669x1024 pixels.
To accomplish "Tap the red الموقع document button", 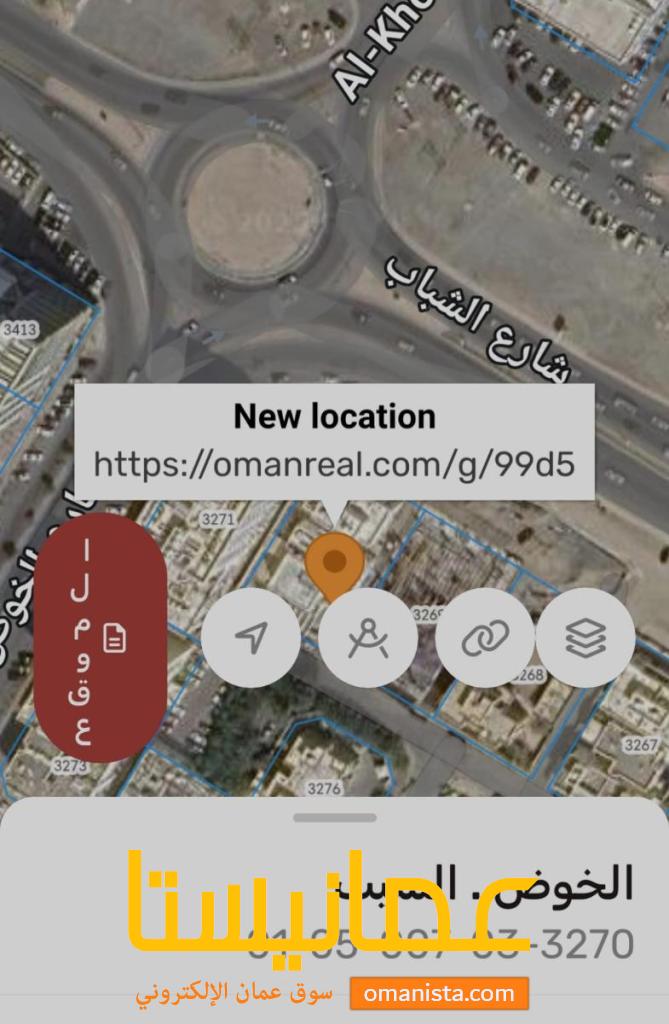I will pos(100,637).
